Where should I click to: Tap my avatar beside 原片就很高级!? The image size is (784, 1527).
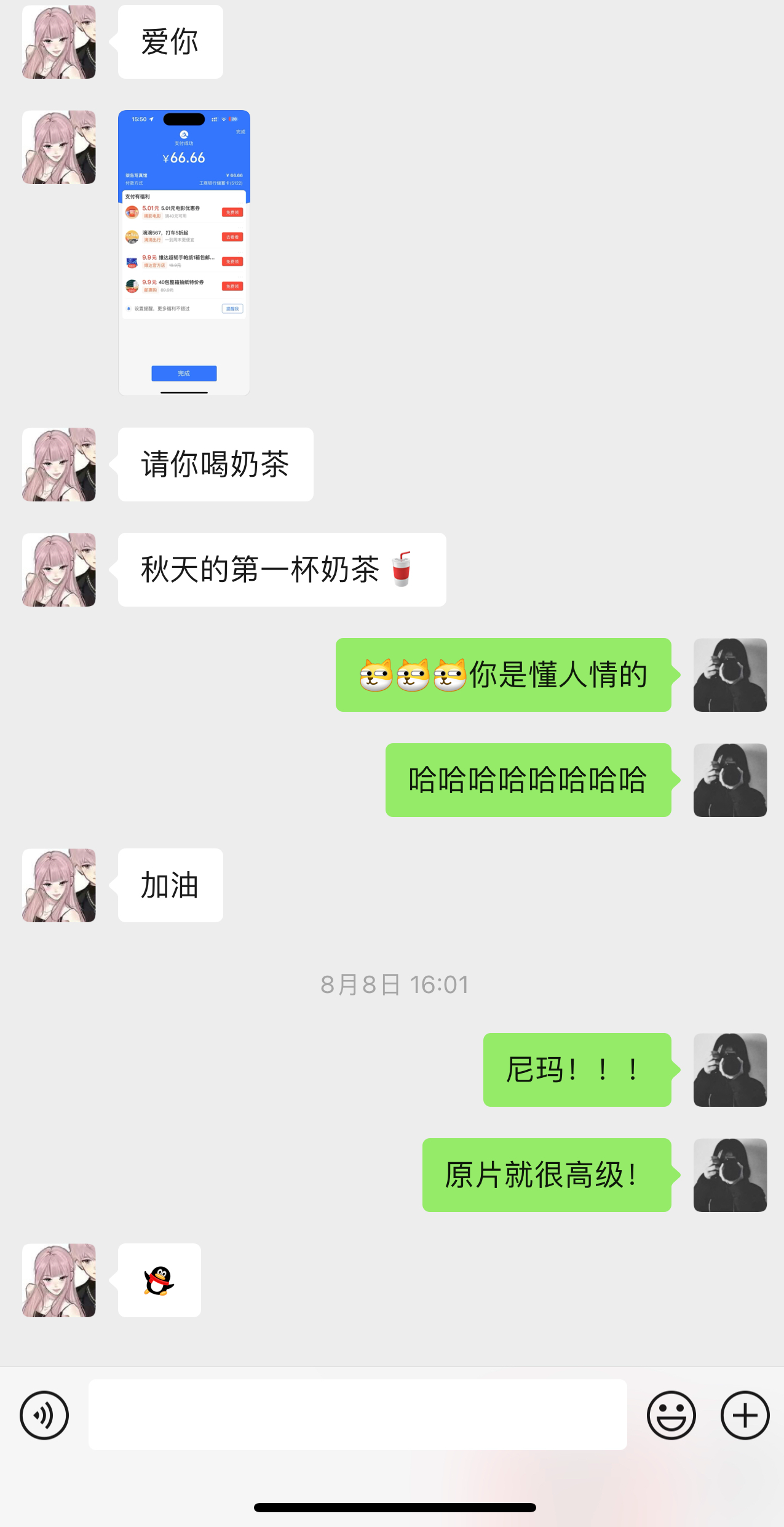[x=730, y=1175]
